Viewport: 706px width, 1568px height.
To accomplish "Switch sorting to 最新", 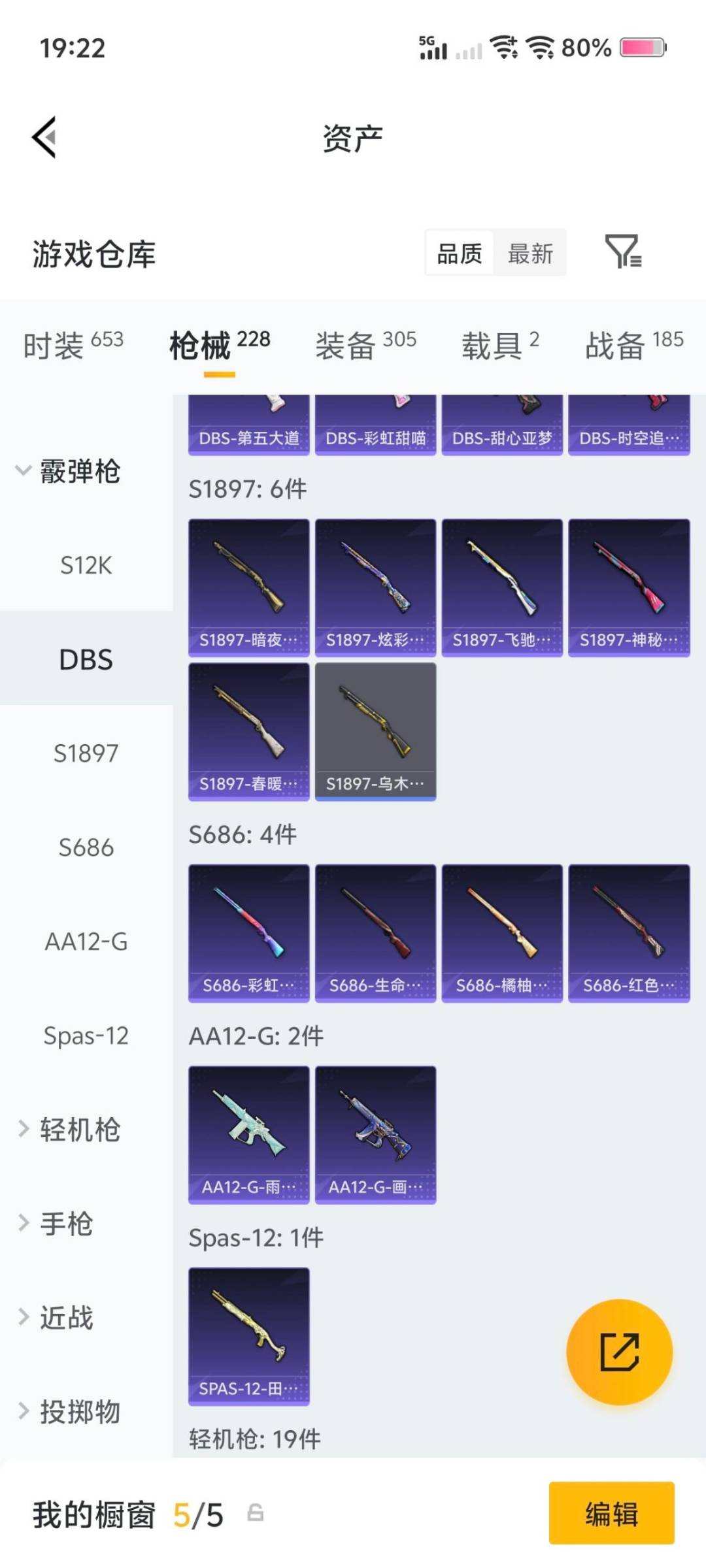I will pyautogui.click(x=530, y=253).
